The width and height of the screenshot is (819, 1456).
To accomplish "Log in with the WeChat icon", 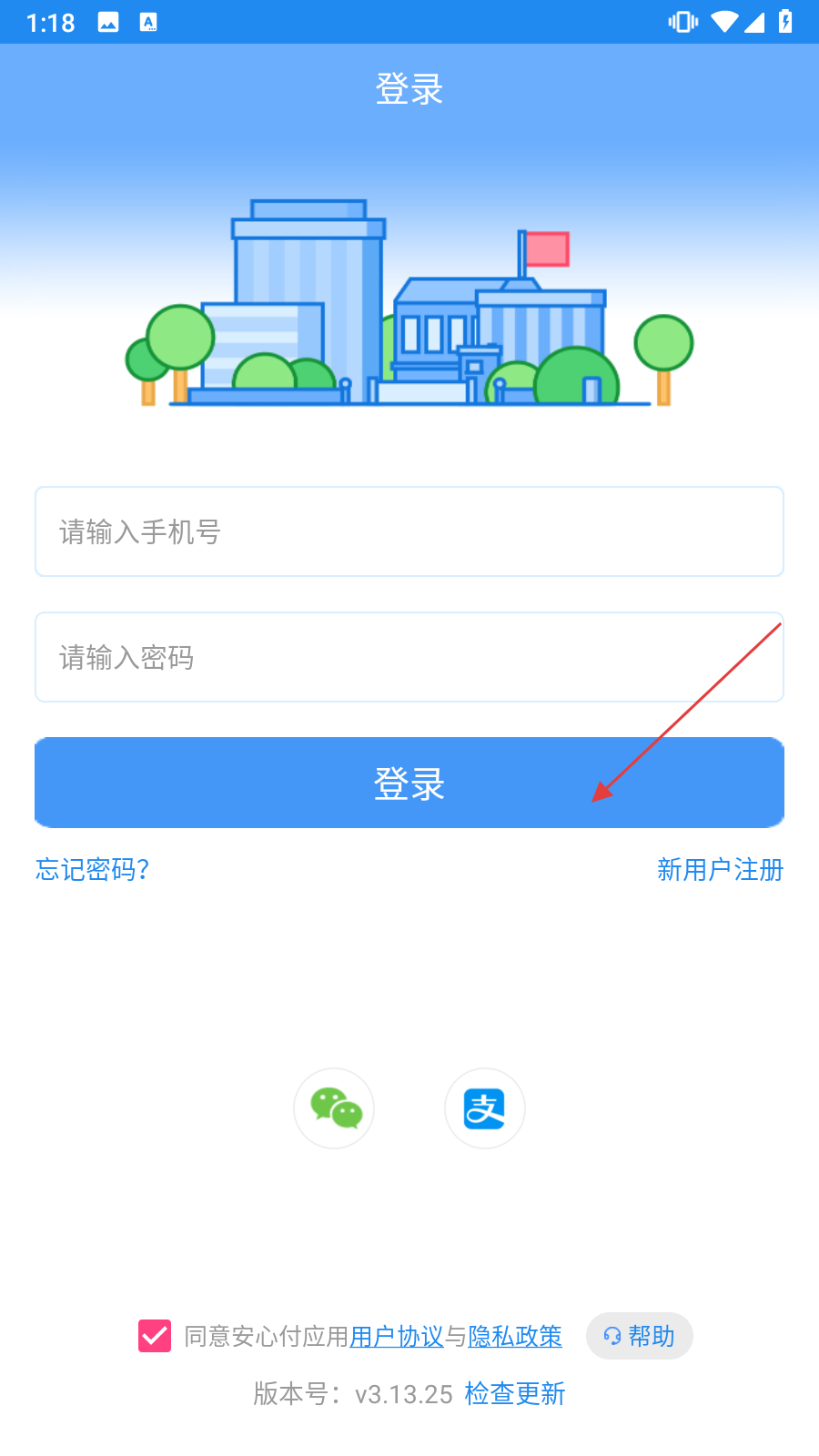I will 334,1108.
